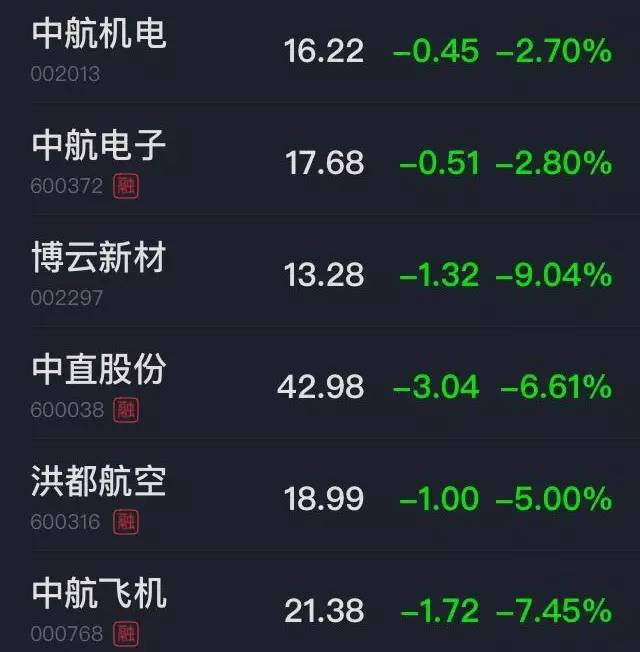Tap the 洪都航空 stock entry

point(99,483)
